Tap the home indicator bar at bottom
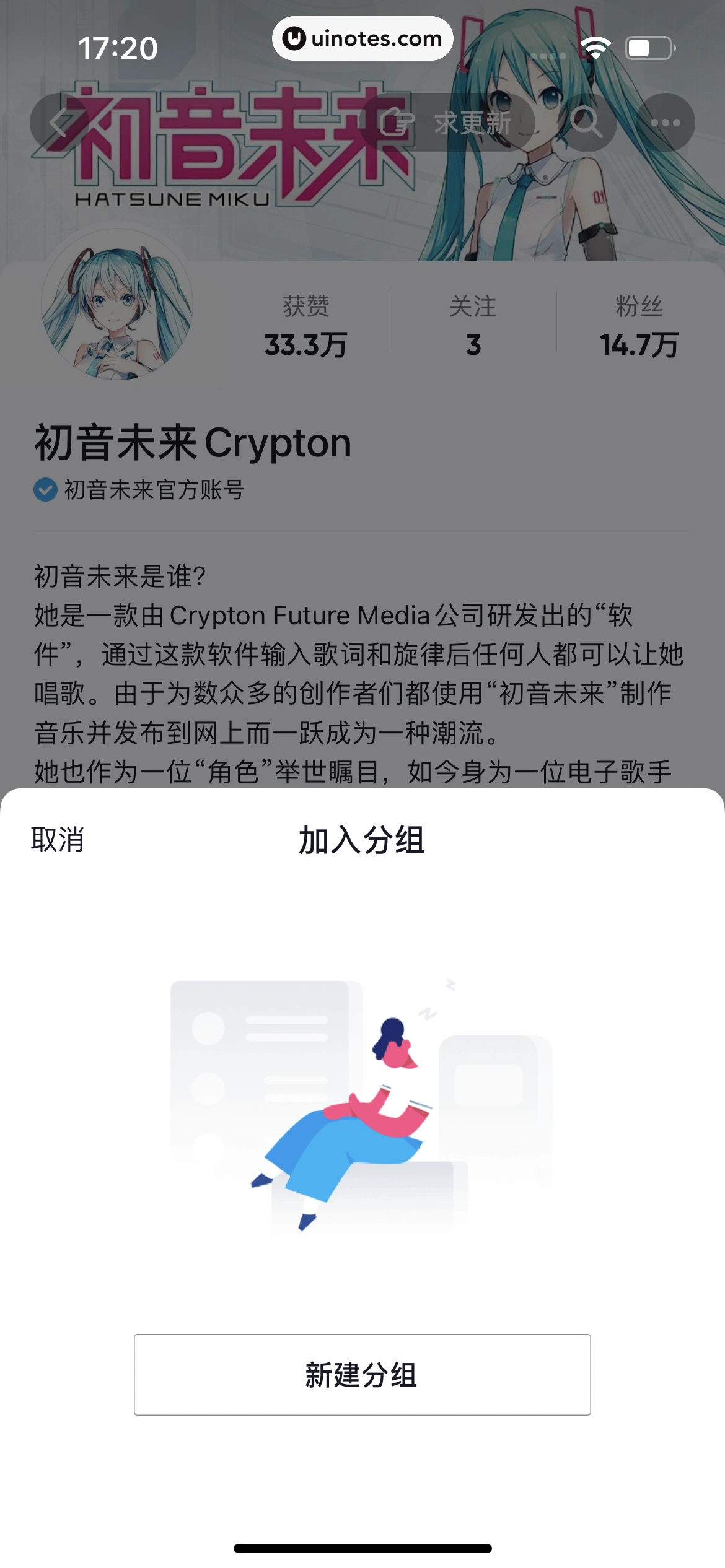 tap(362, 1549)
